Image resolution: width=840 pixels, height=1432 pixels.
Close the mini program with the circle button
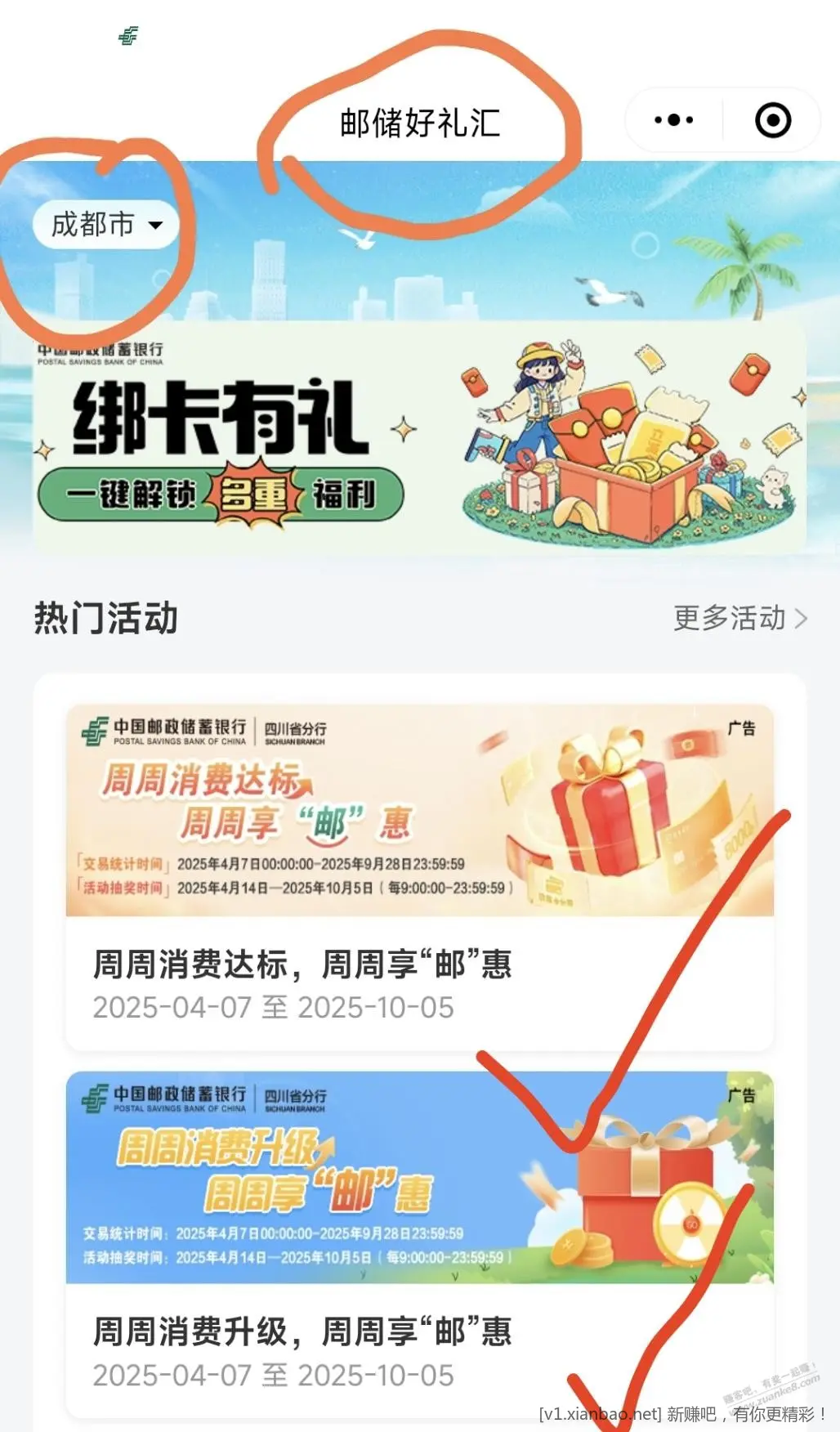point(772,120)
